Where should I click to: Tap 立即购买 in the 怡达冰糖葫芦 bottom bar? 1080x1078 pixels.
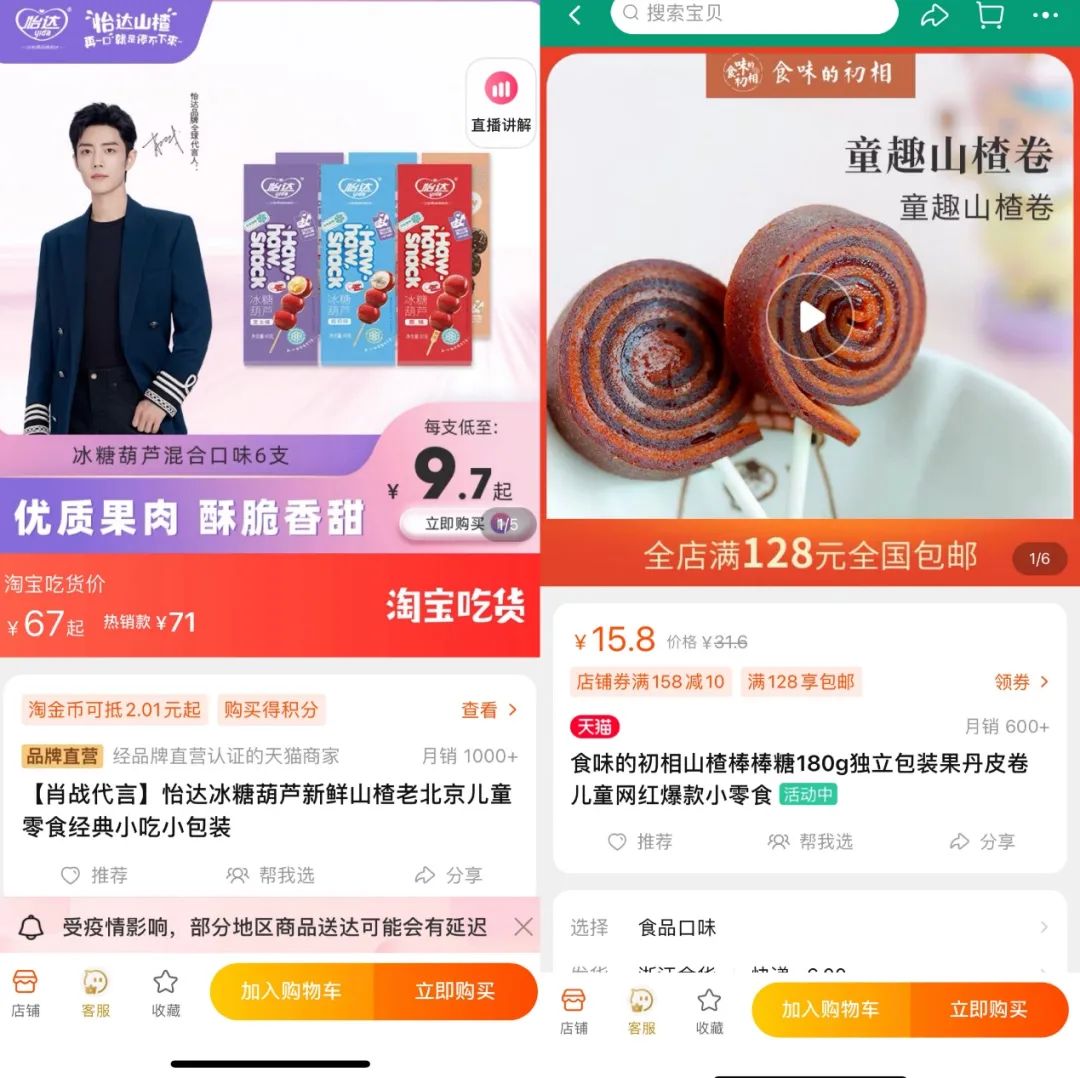pyautogui.click(x=456, y=991)
